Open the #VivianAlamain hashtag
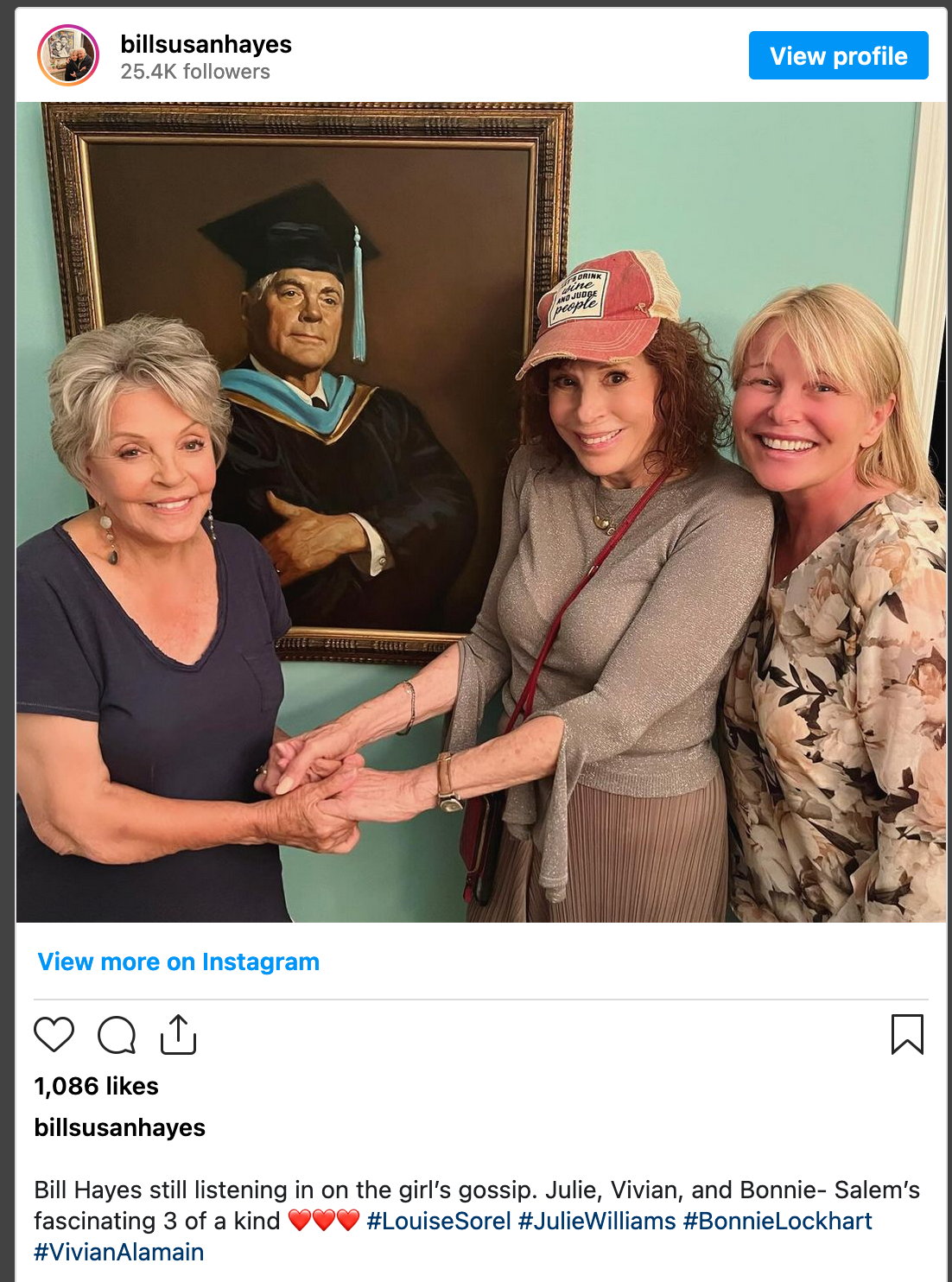Viewport: 952px width, 1282px height. (x=119, y=1252)
